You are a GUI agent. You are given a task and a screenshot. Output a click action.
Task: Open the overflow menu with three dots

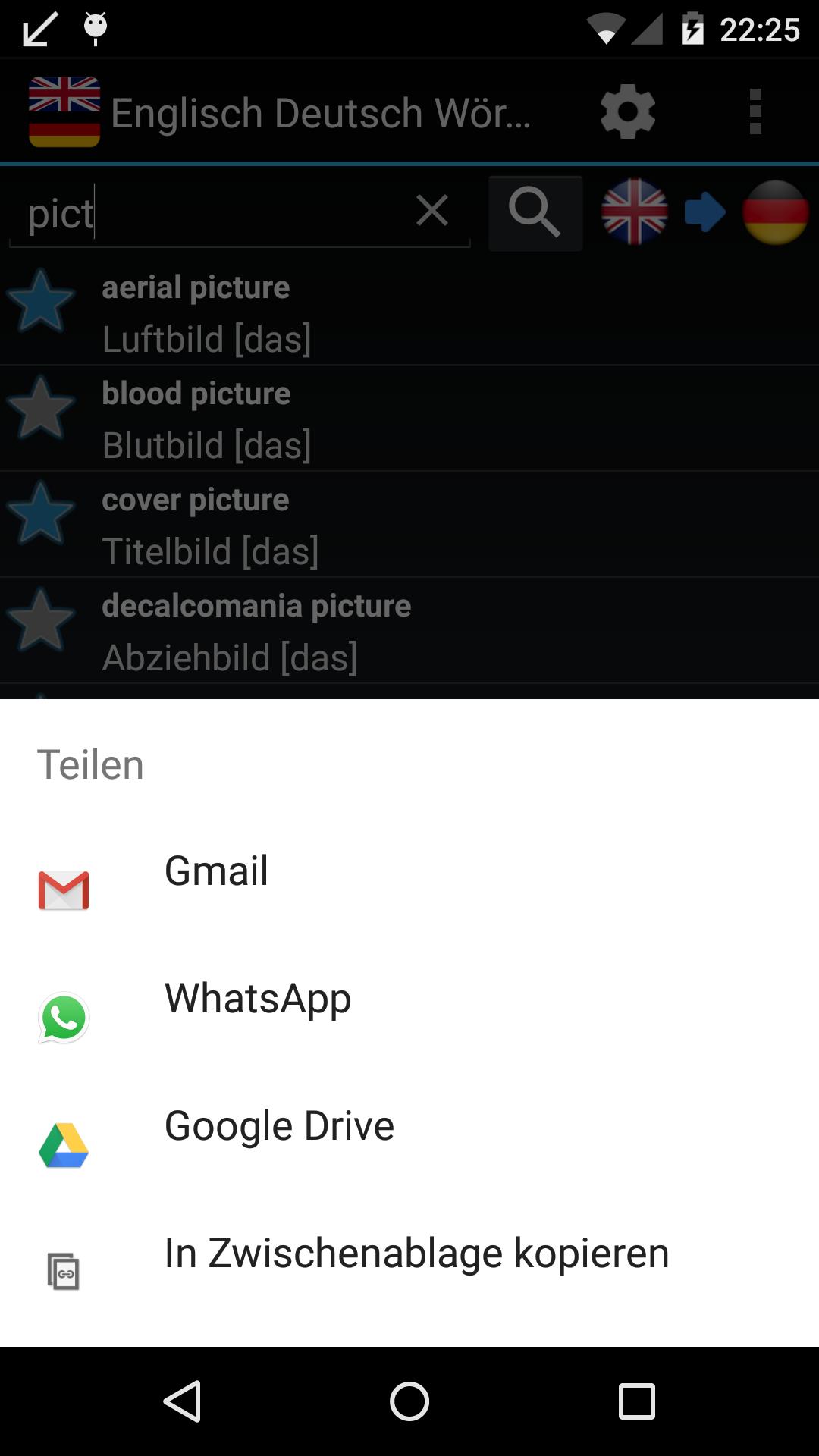click(x=755, y=112)
